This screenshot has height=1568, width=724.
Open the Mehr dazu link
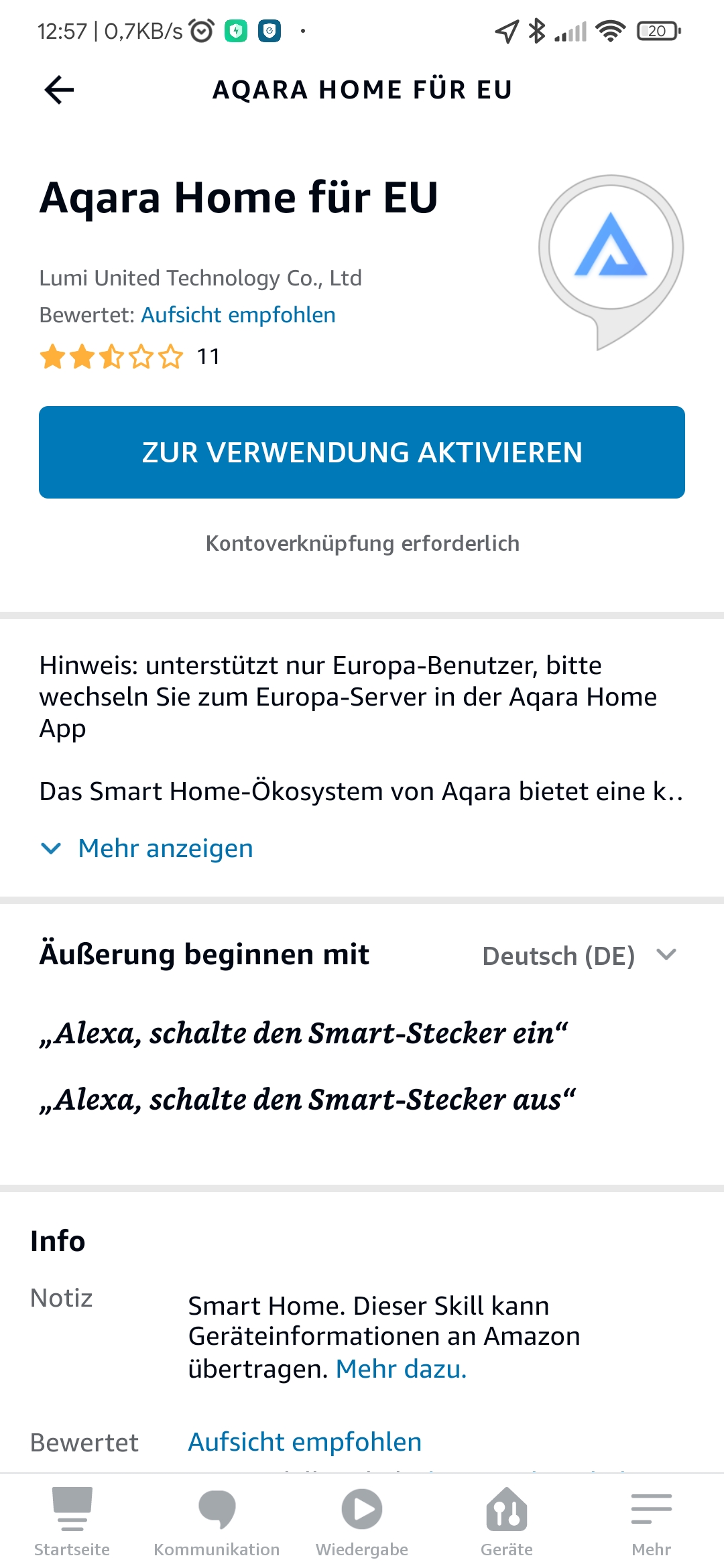click(401, 1369)
